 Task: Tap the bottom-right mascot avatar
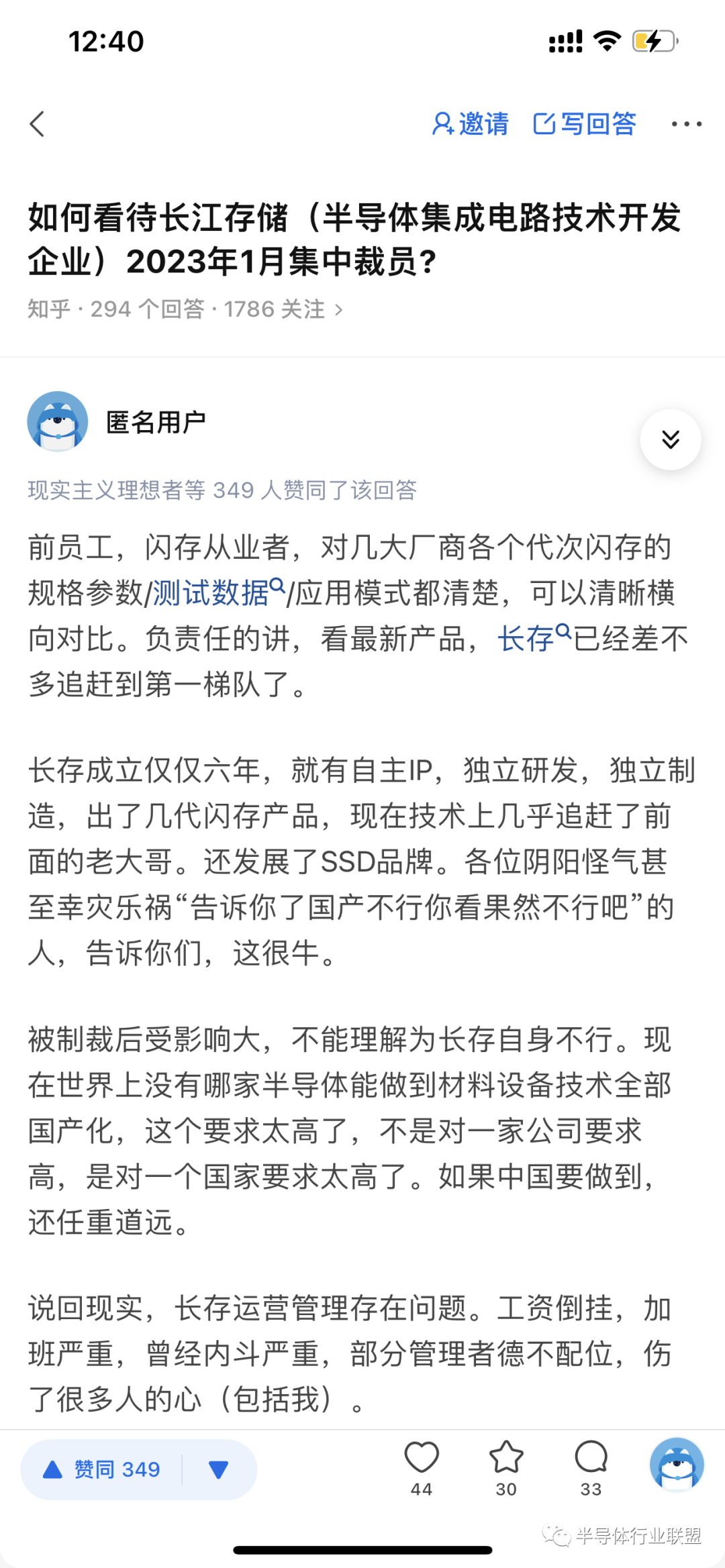(x=677, y=1464)
